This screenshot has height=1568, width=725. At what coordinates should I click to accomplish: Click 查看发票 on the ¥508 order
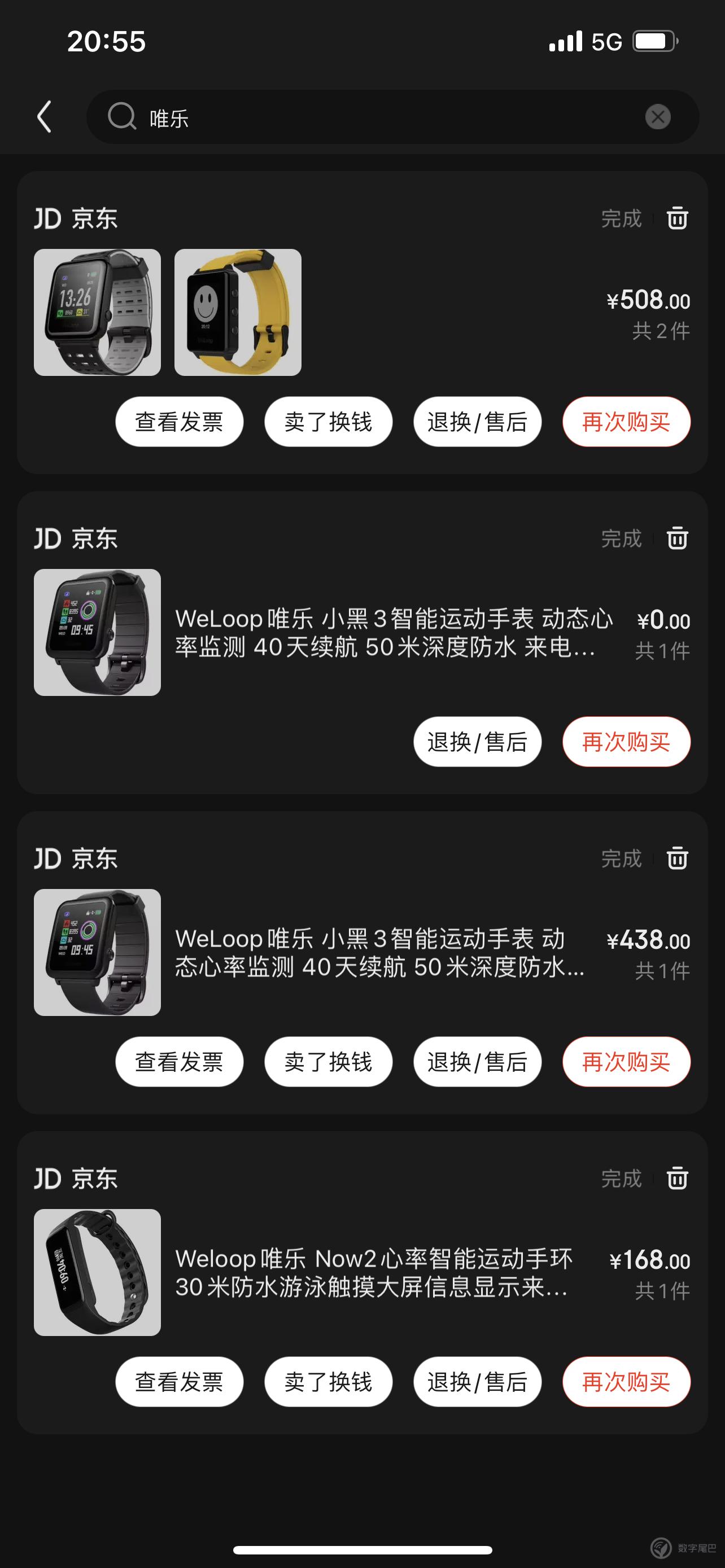[x=179, y=421]
